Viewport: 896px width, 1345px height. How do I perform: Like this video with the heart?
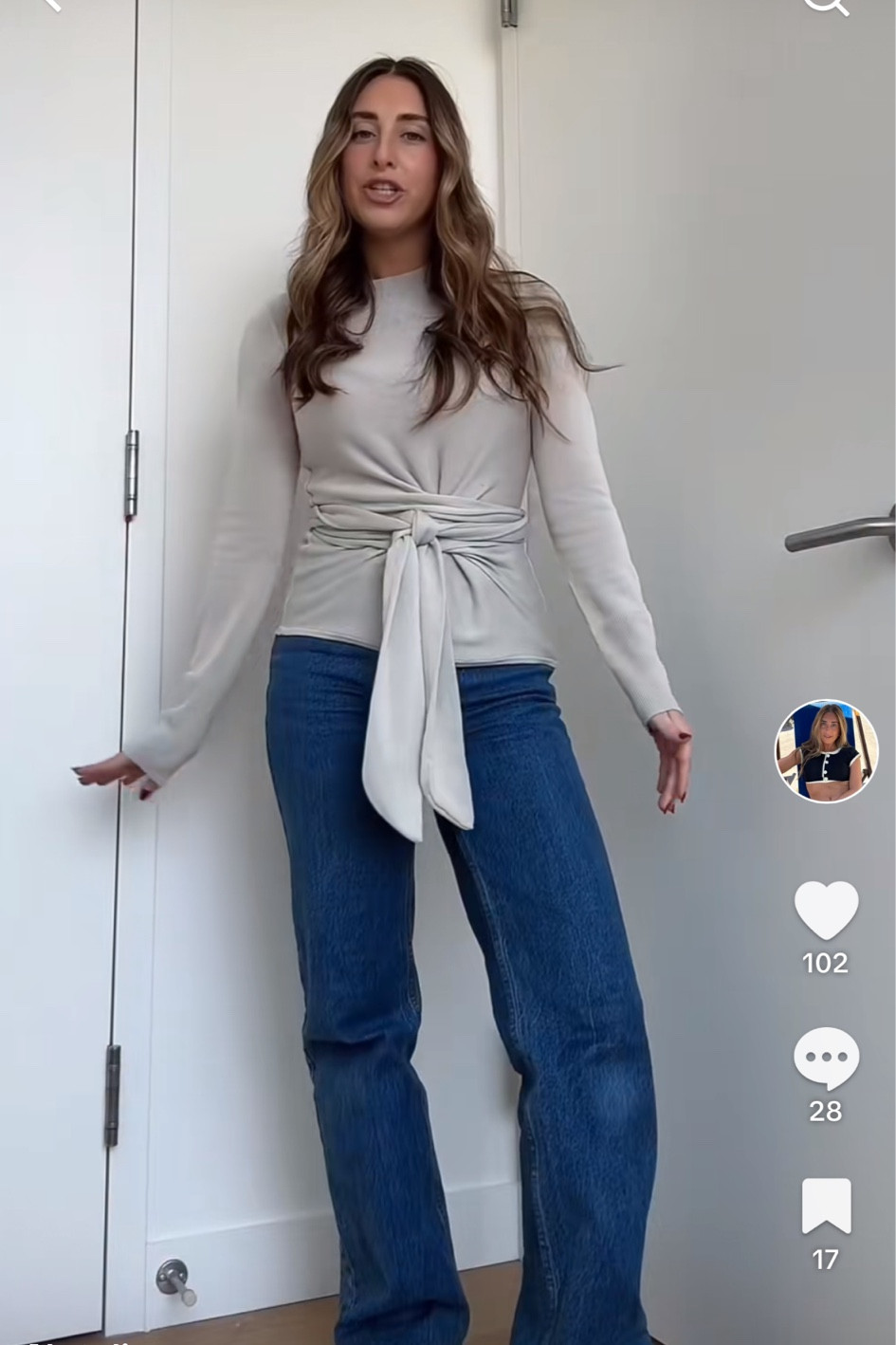click(x=826, y=911)
